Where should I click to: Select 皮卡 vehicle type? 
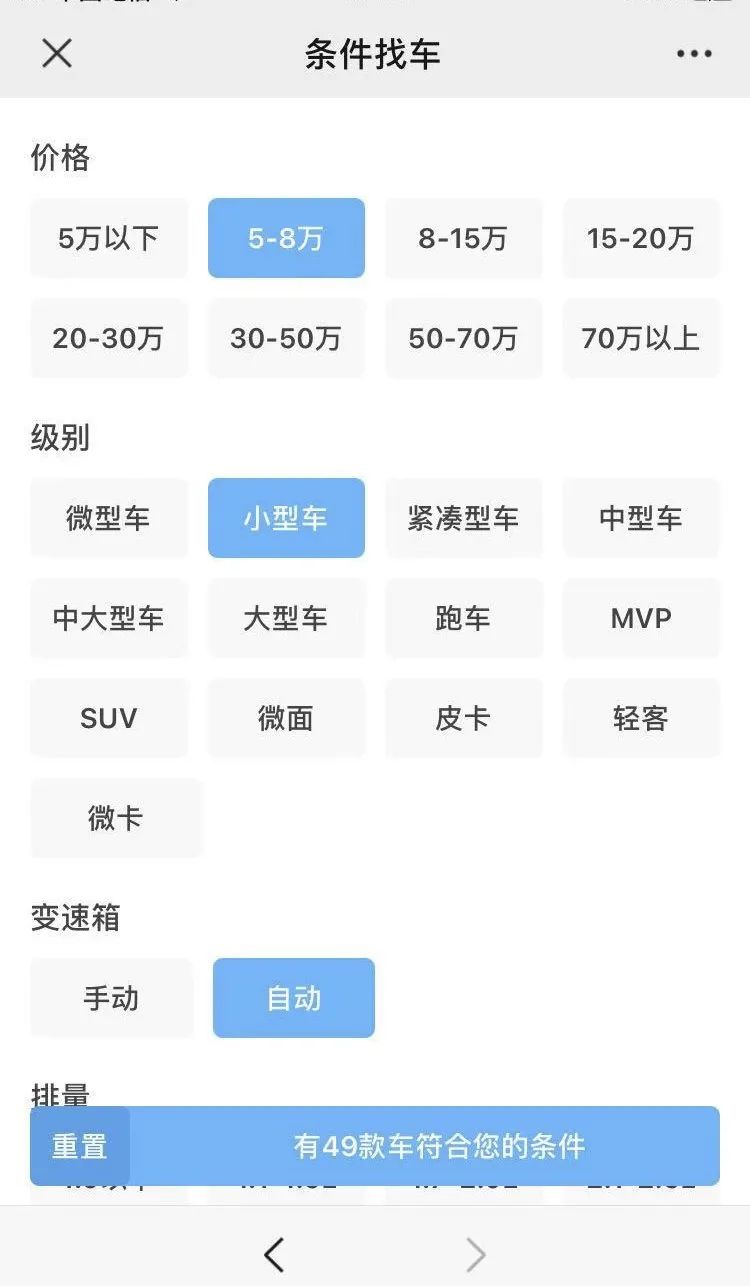tap(463, 718)
